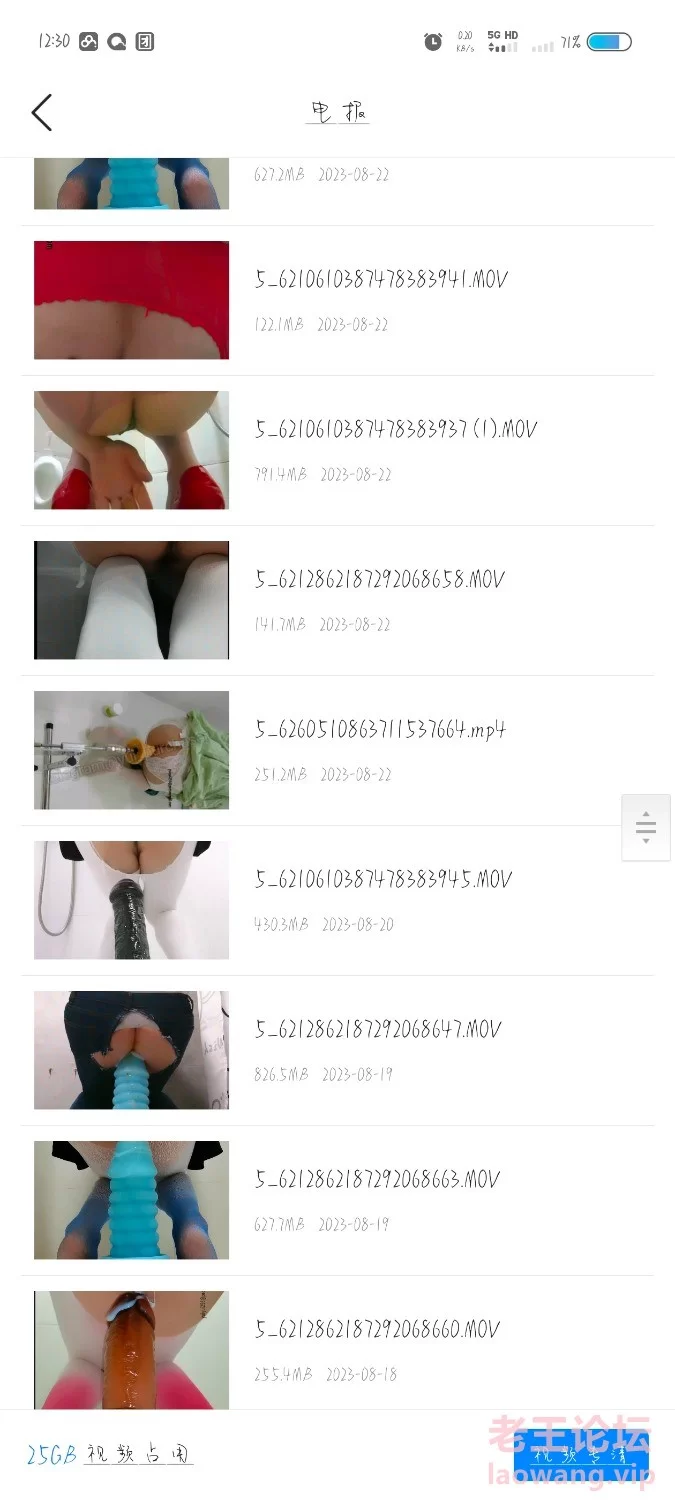Tap the blue 视频专清 button
This screenshot has width=675, height=1500.
tap(580, 1455)
